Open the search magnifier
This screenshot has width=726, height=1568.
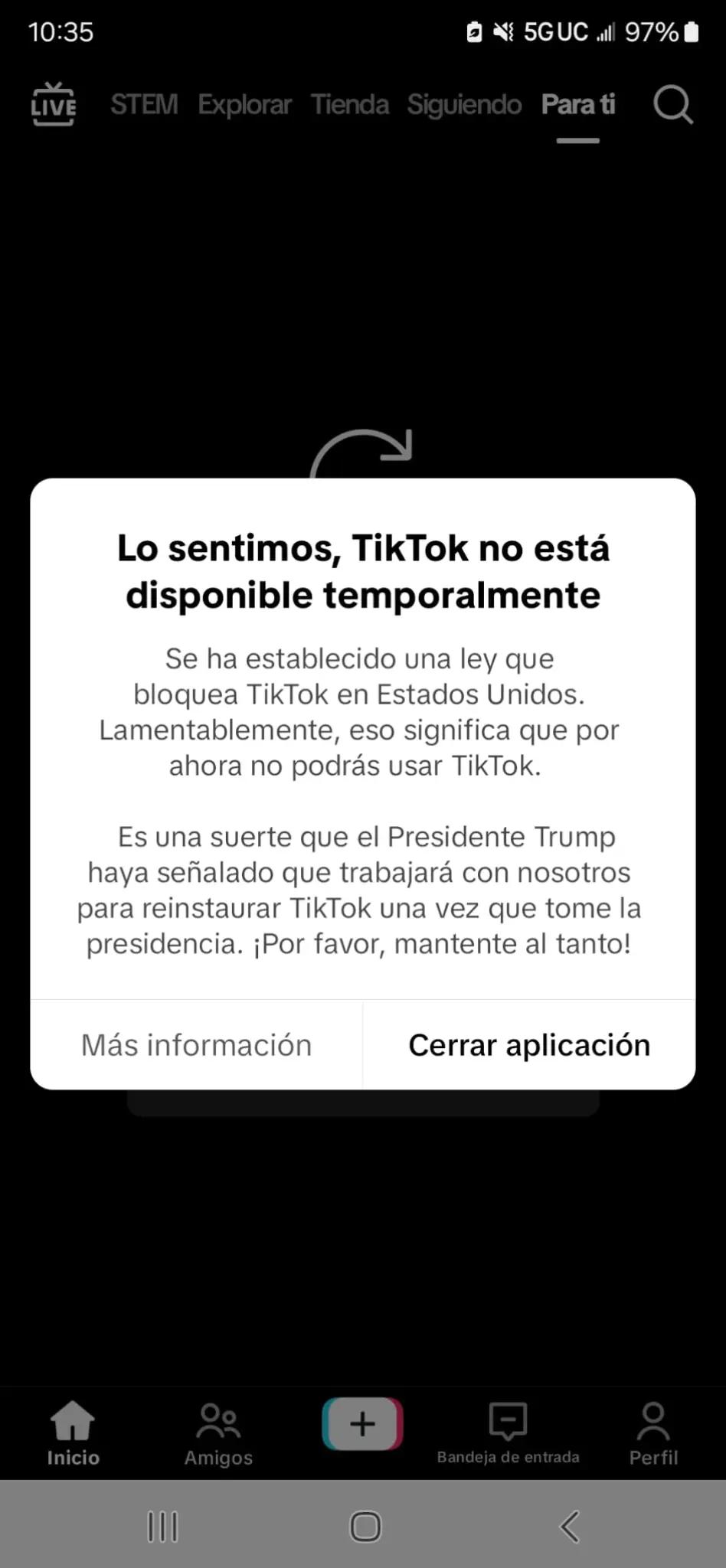(672, 104)
